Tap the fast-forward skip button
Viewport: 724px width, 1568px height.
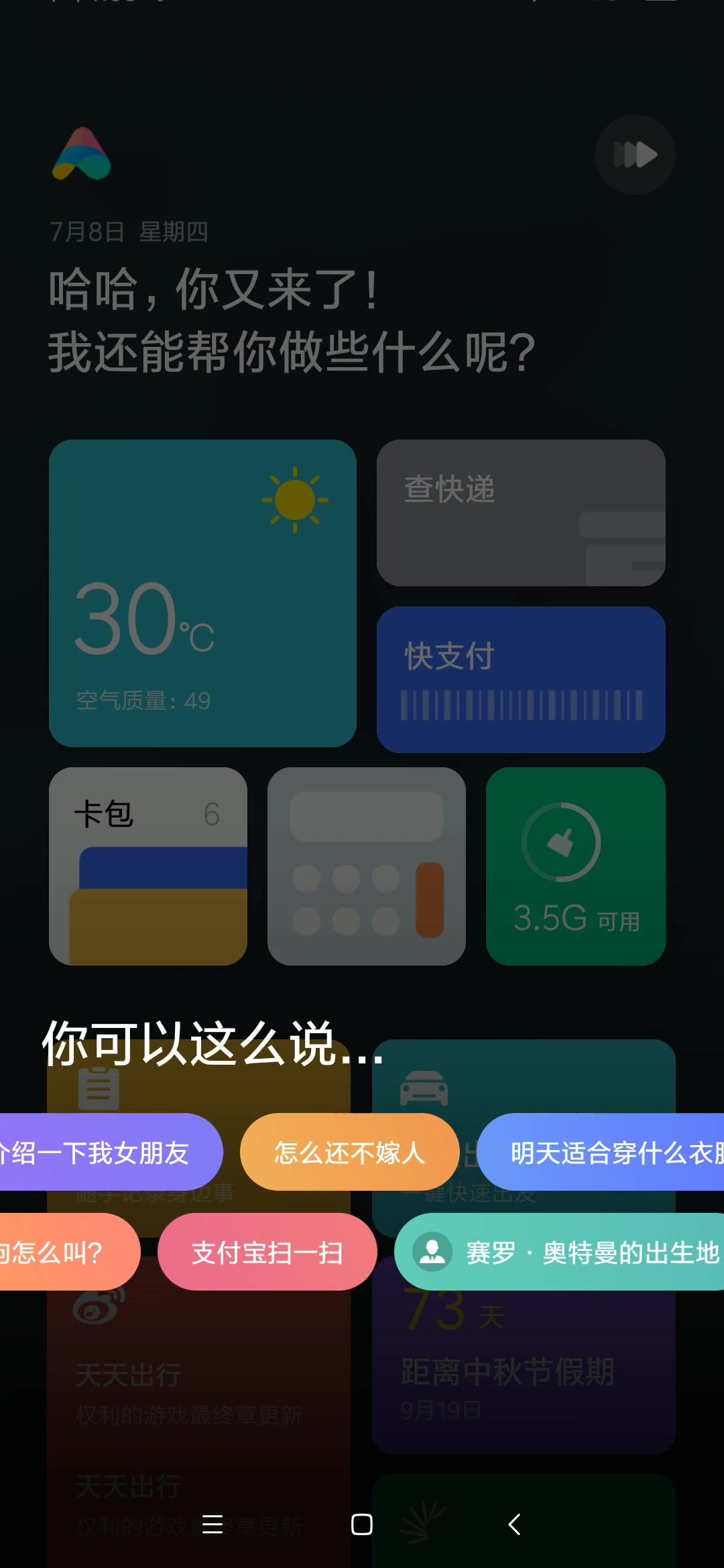(635, 155)
